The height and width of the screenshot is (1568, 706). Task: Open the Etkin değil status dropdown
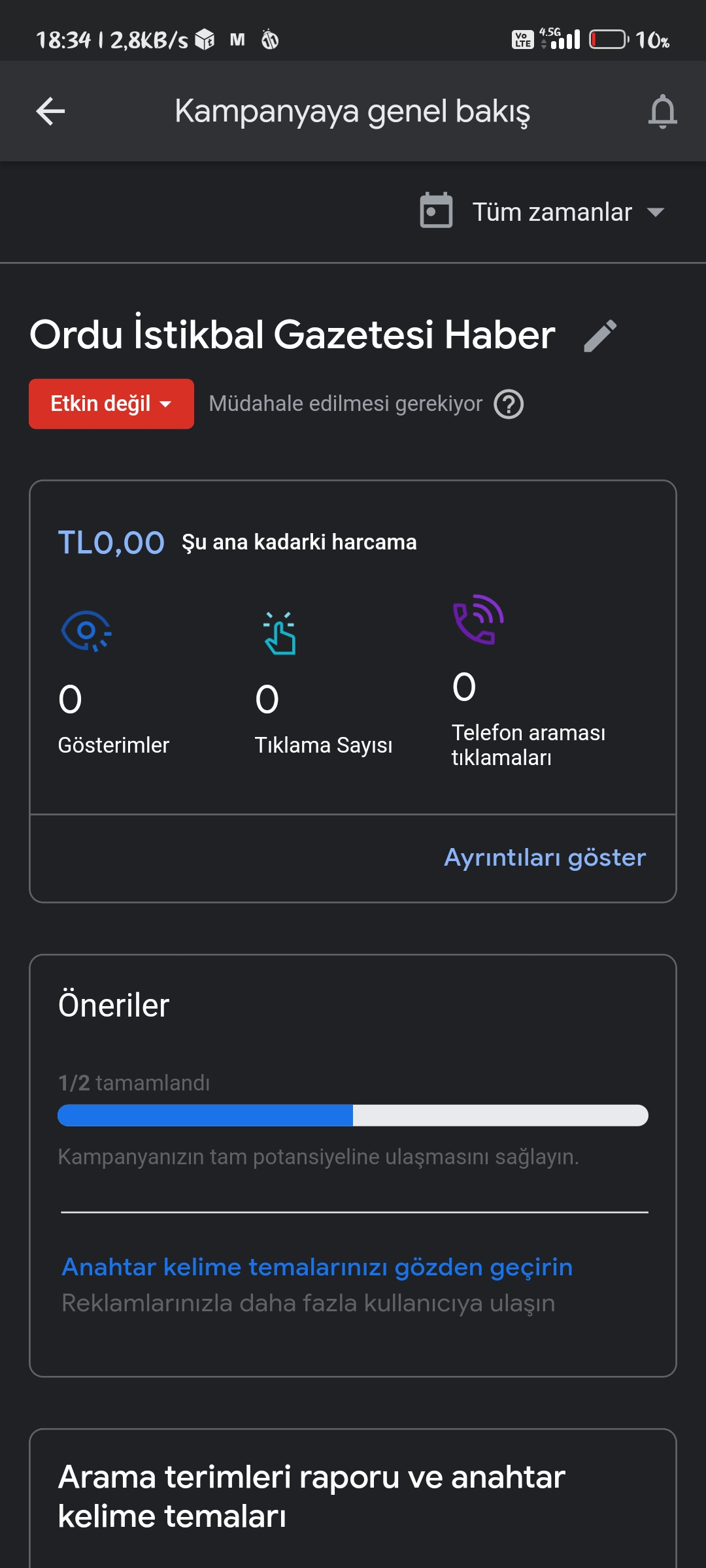click(111, 404)
